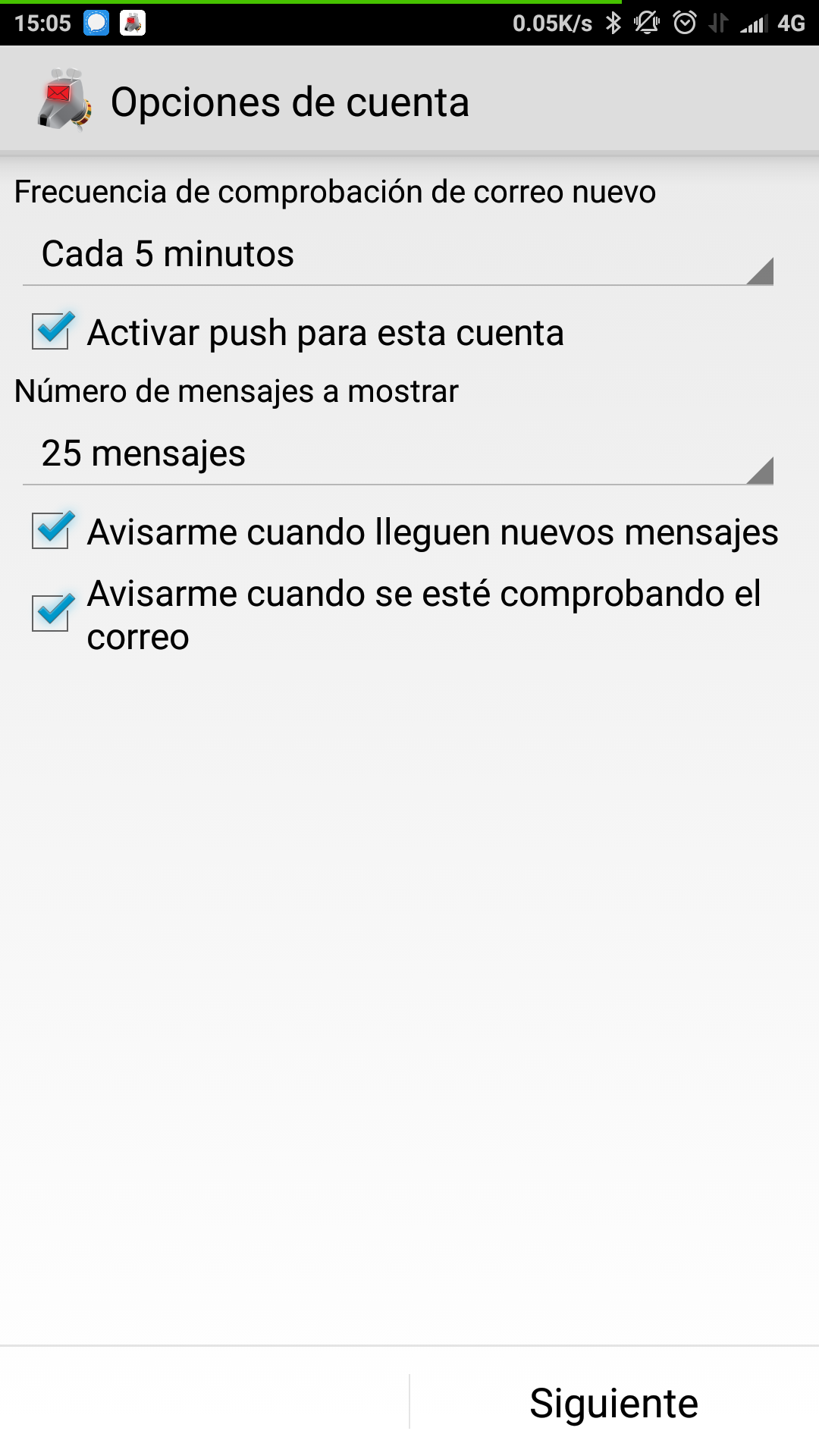Open the mail check frequency dropdown
819x1456 pixels.
397,256
